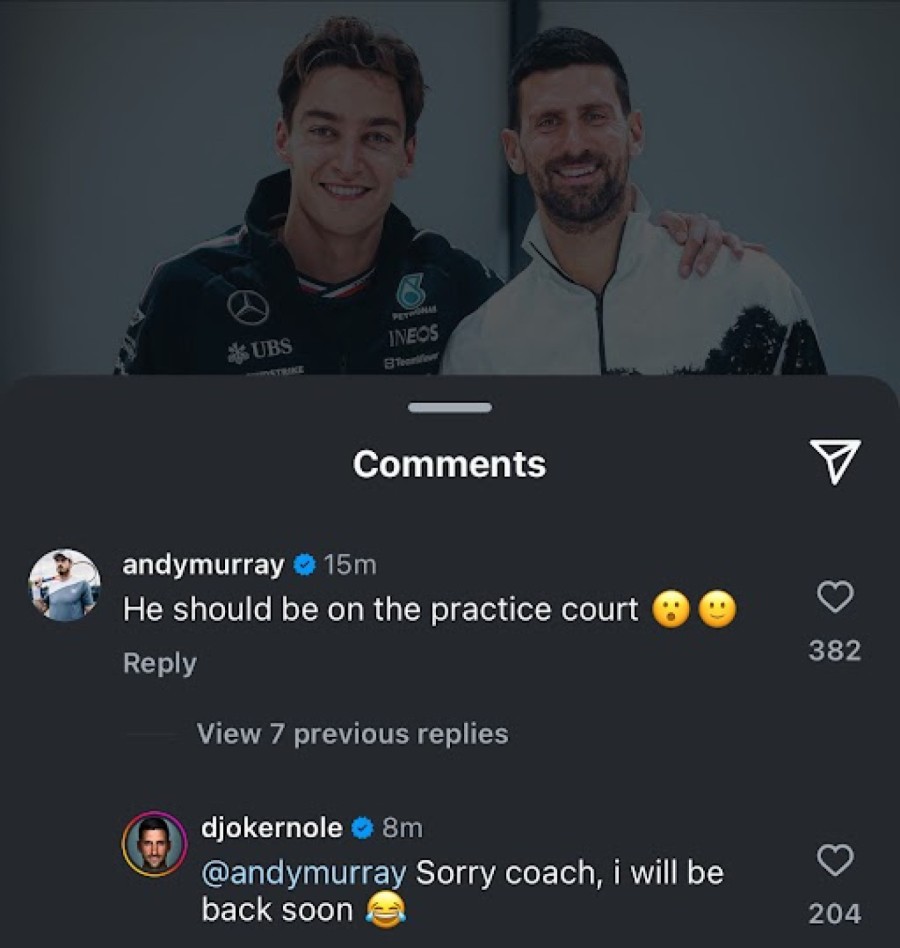Open the andymurray username link
The width and height of the screenshot is (900, 948).
[x=203, y=564]
